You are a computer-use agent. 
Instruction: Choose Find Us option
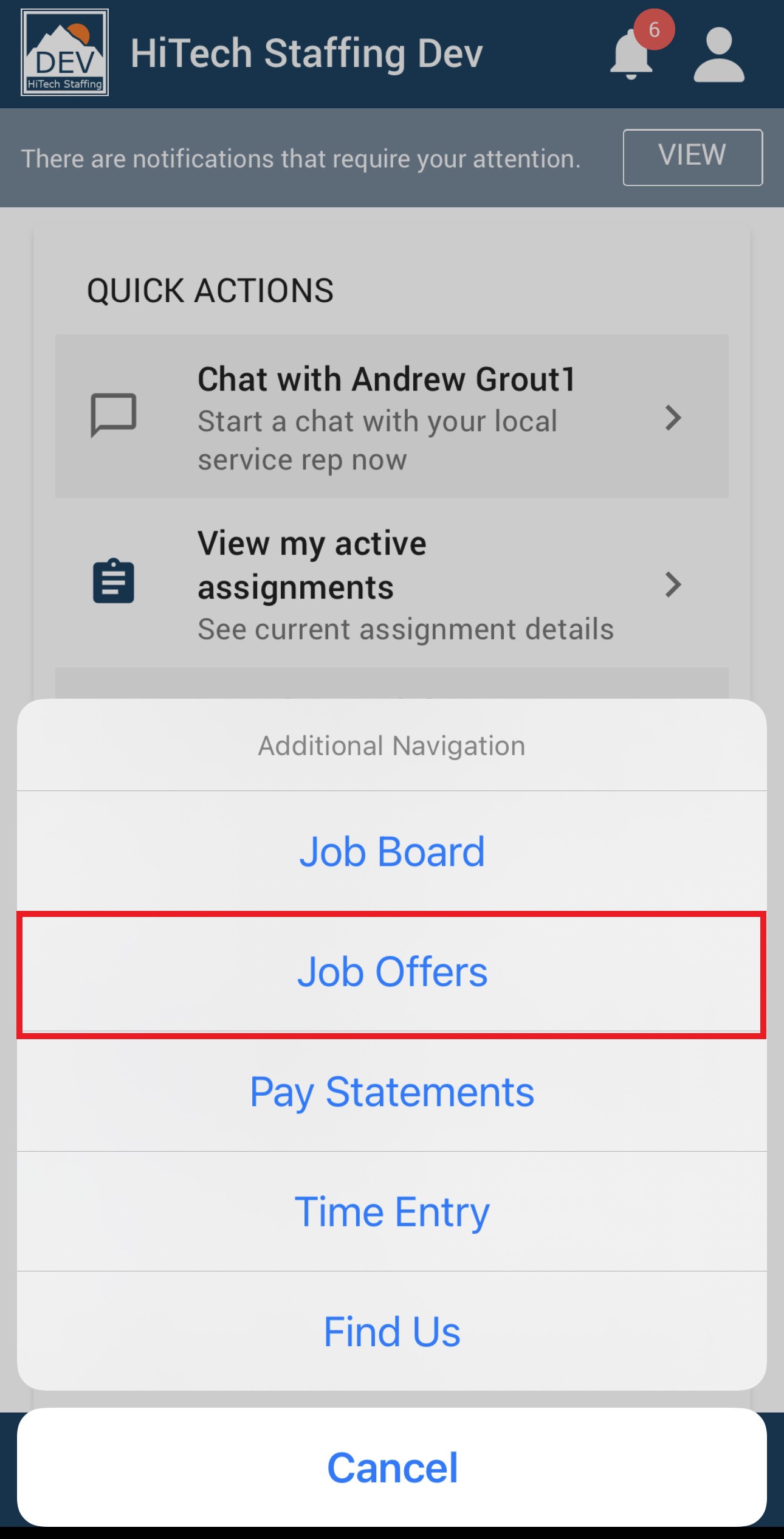pyautogui.click(x=392, y=1332)
